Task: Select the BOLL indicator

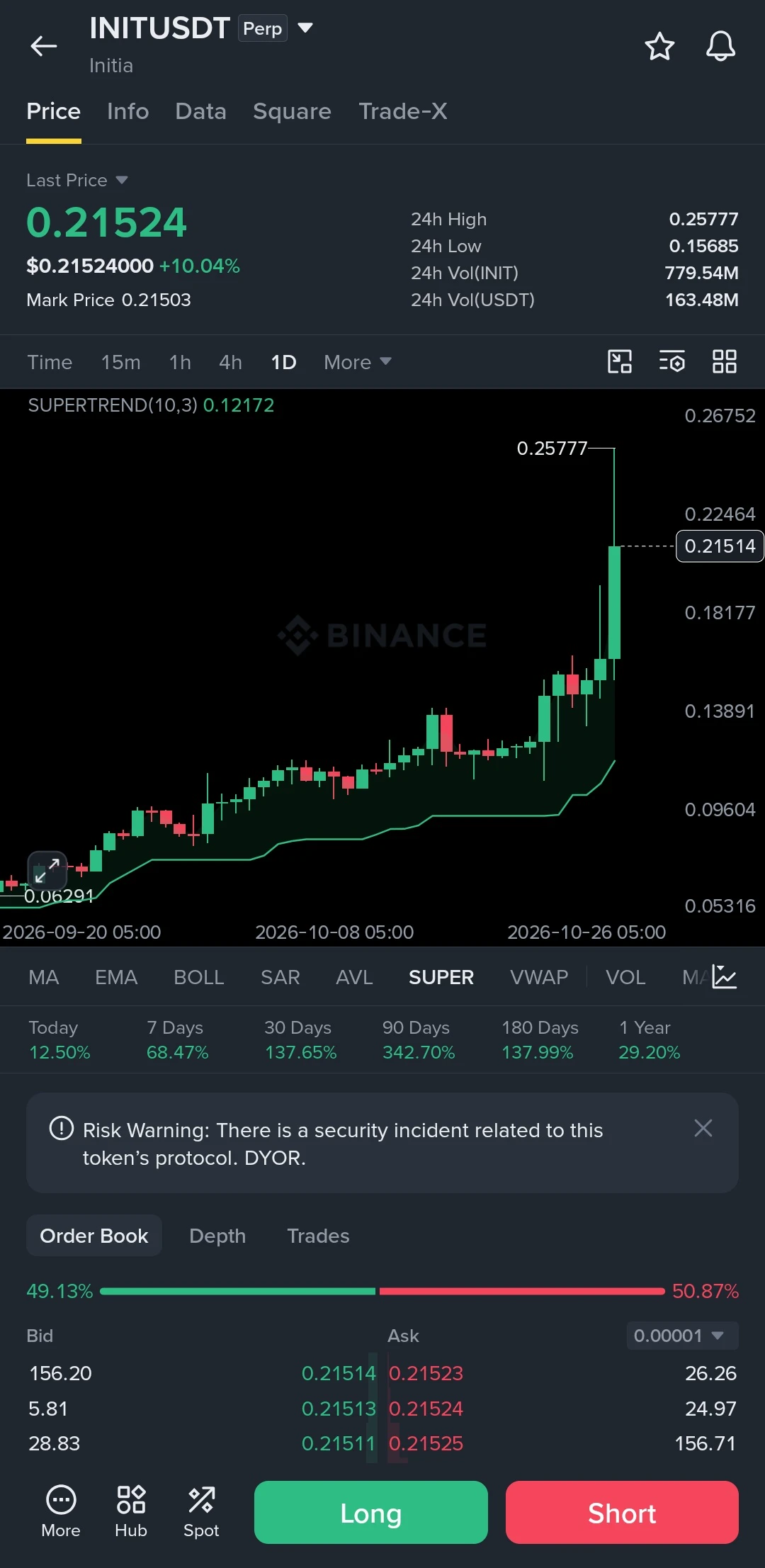Action: coord(199,977)
